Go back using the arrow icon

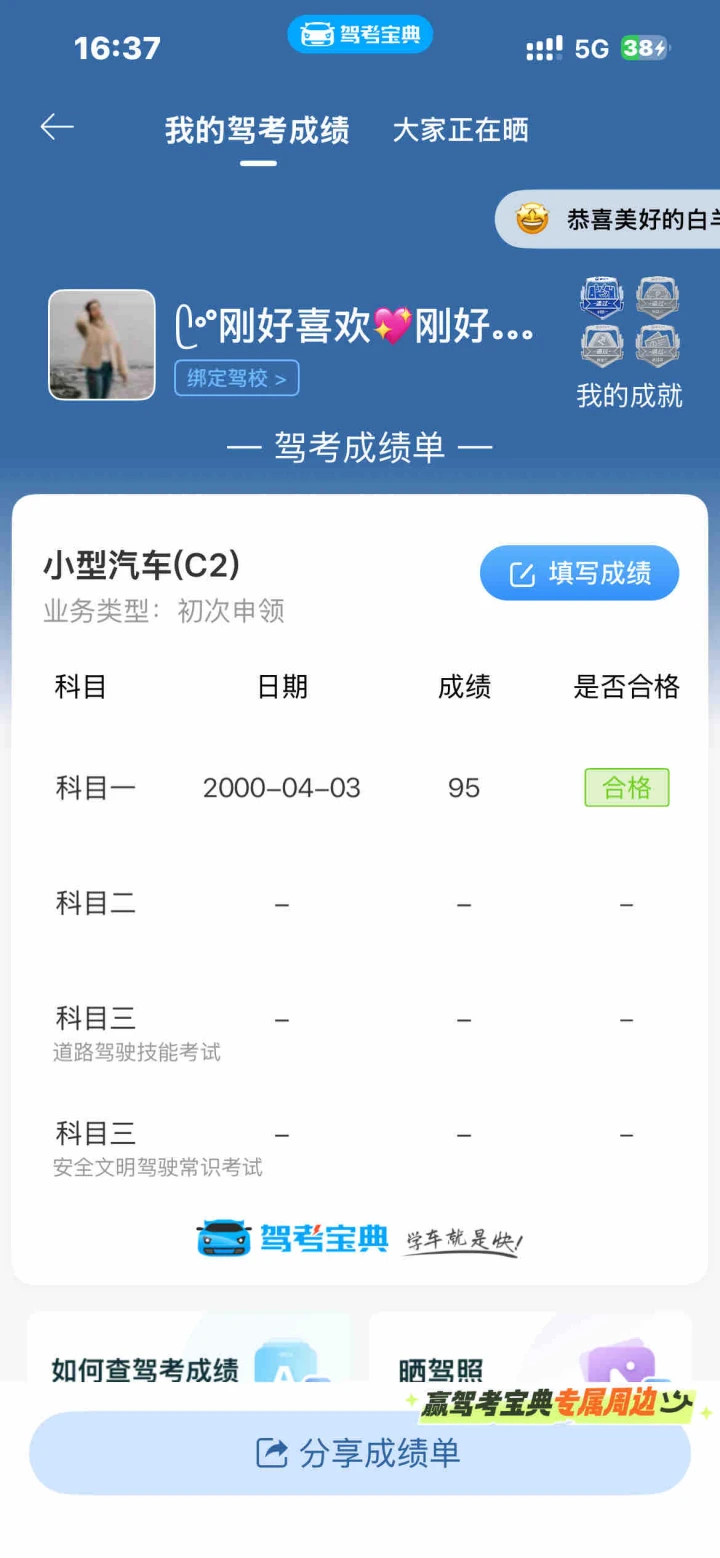click(x=57, y=127)
